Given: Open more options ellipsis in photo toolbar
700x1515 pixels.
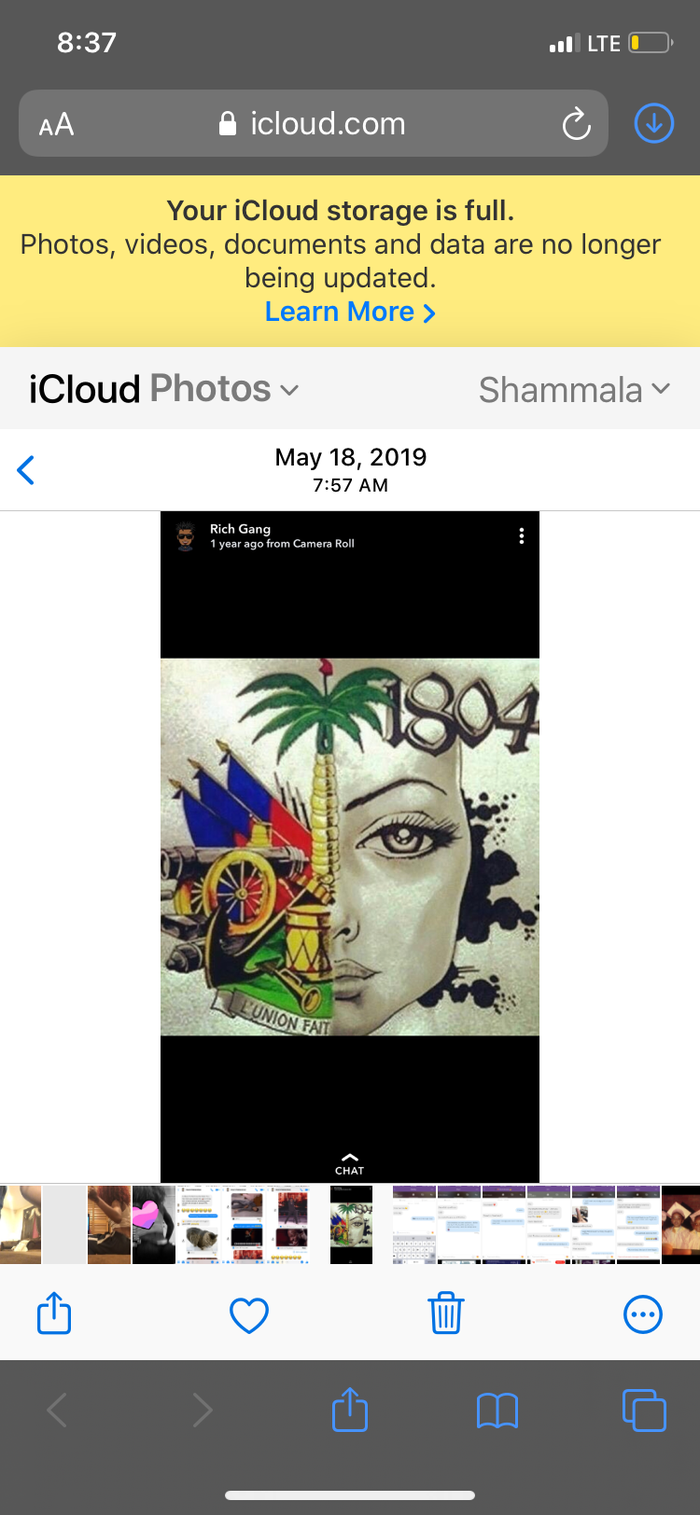Looking at the screenshot, I should [x=642, y=1315].
